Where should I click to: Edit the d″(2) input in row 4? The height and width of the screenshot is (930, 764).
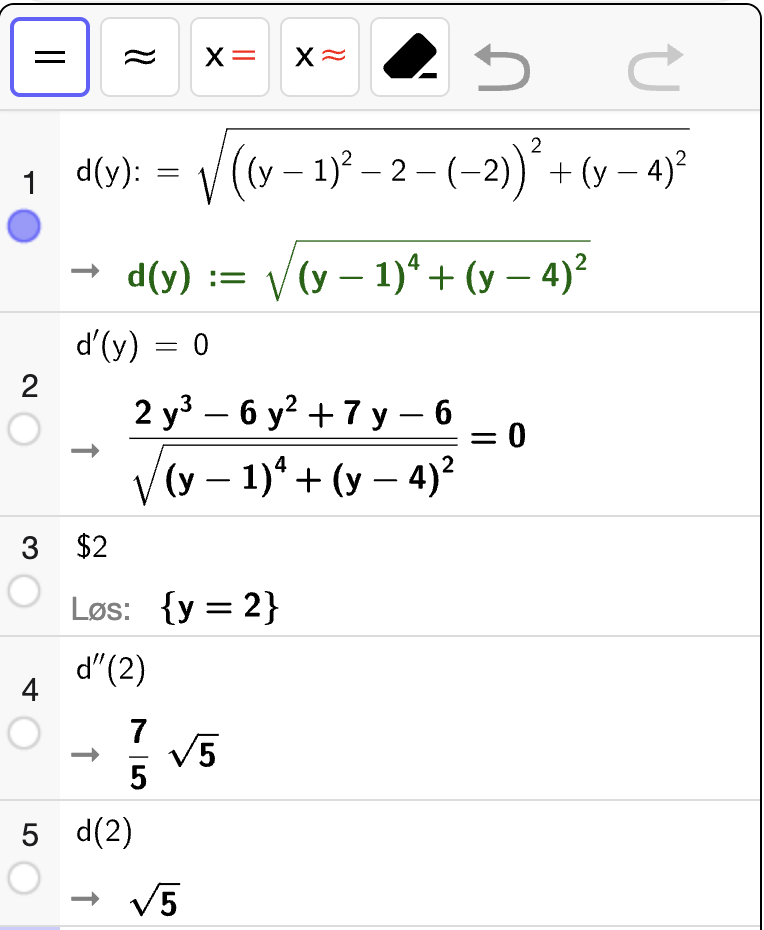click(111, 671)
